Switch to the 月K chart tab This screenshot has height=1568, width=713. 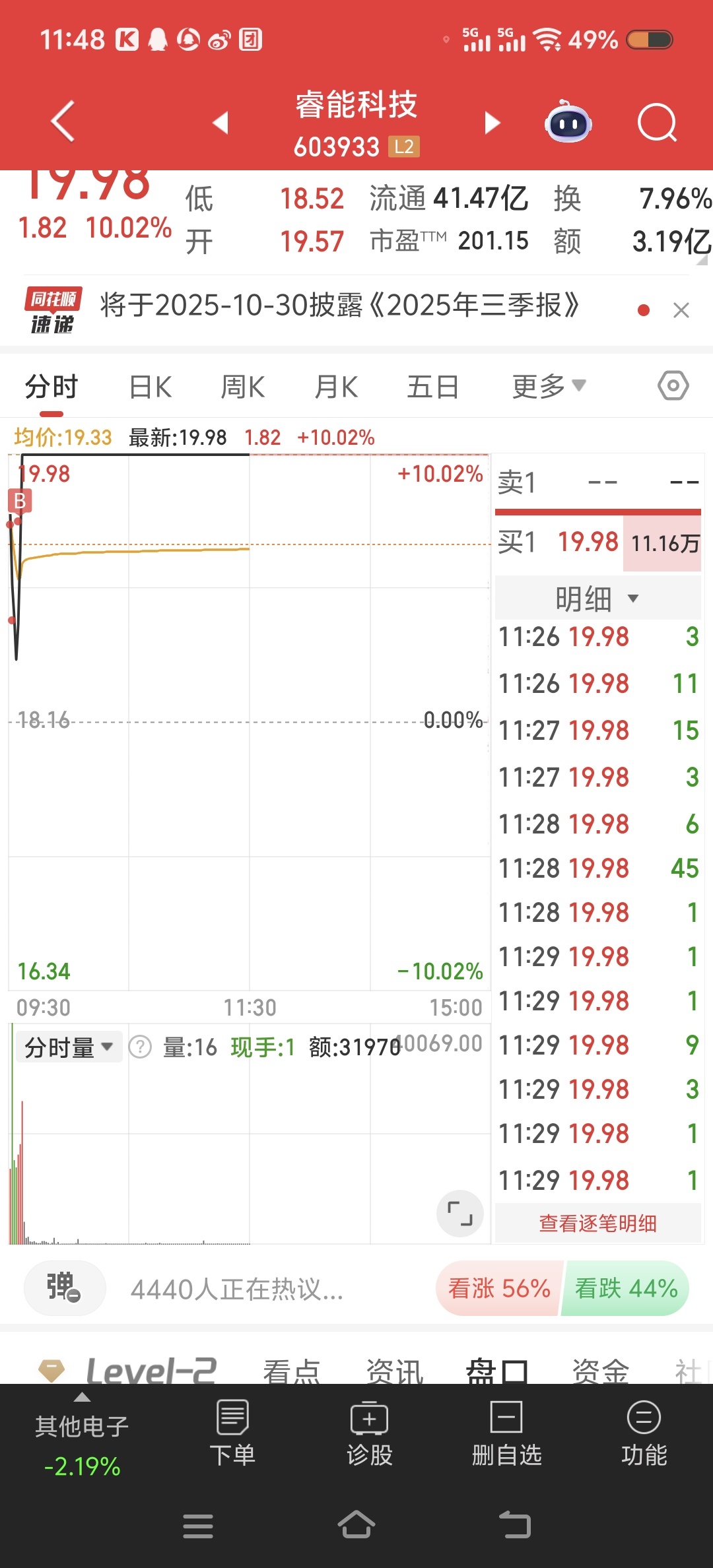click(x=336, y=387)
